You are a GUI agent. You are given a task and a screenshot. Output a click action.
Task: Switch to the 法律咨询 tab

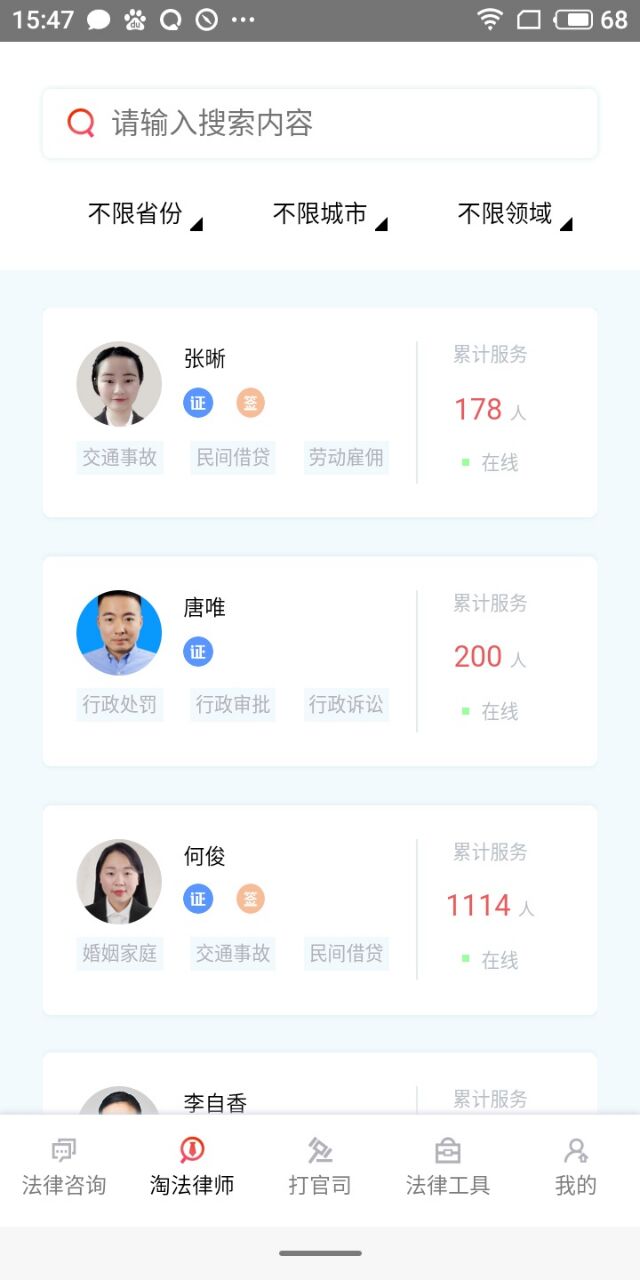(x=64, y=1167)
